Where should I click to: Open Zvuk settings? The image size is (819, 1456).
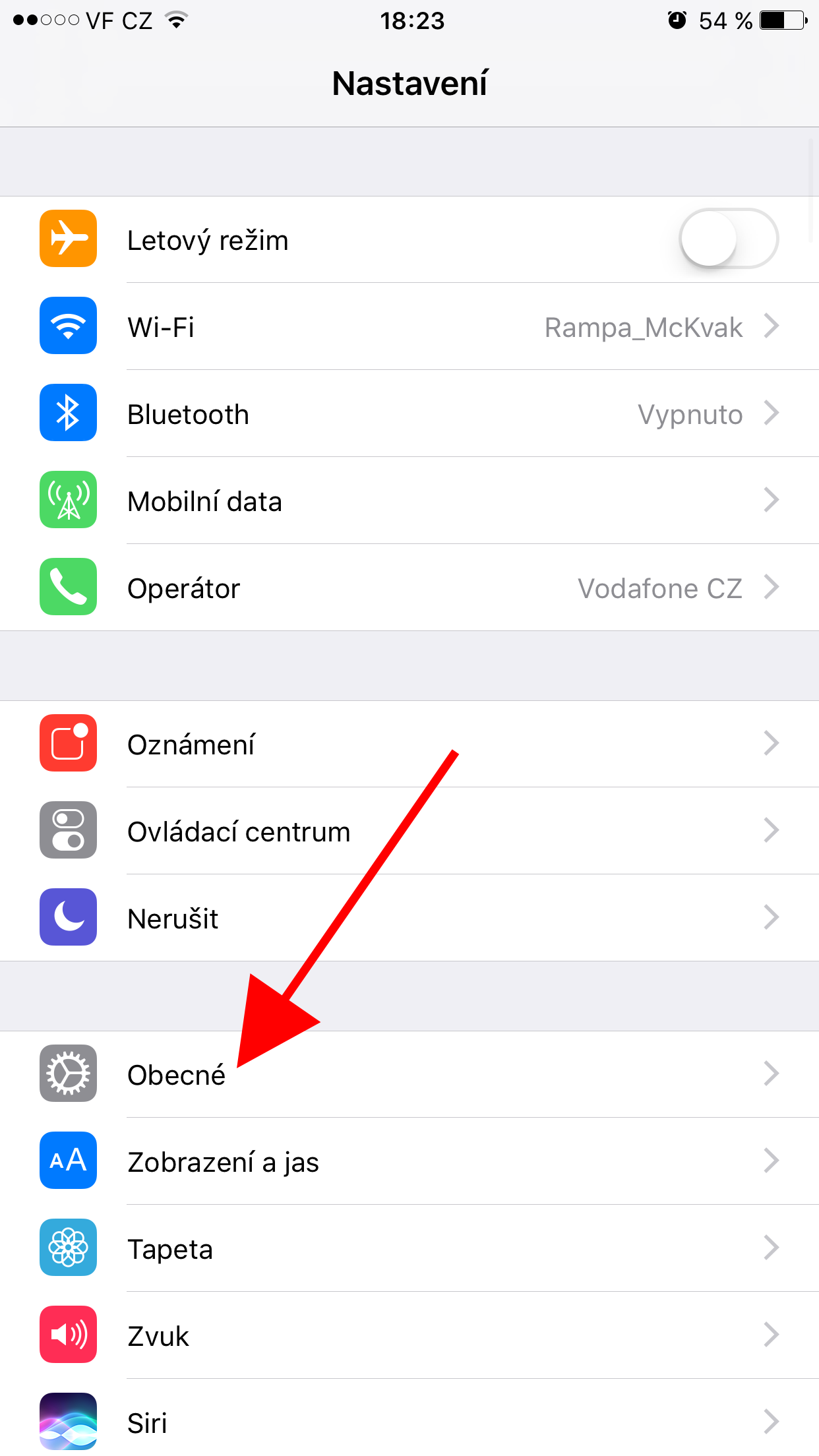[x=409, y=1336]
